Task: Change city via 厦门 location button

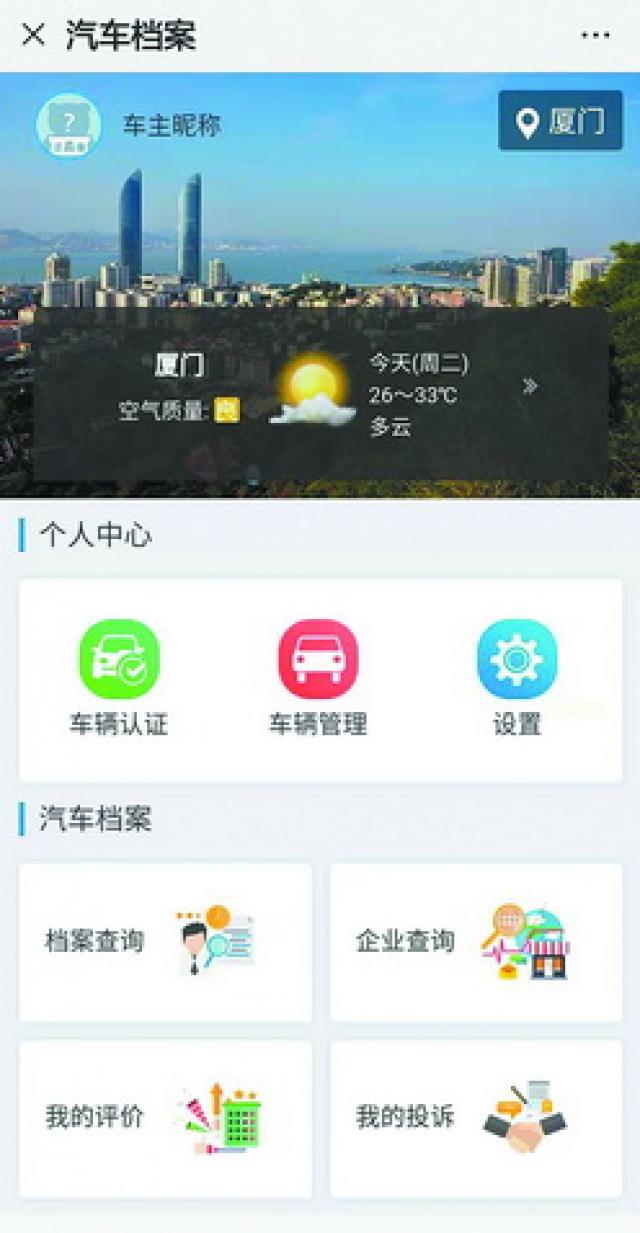Action: (560, 122)
